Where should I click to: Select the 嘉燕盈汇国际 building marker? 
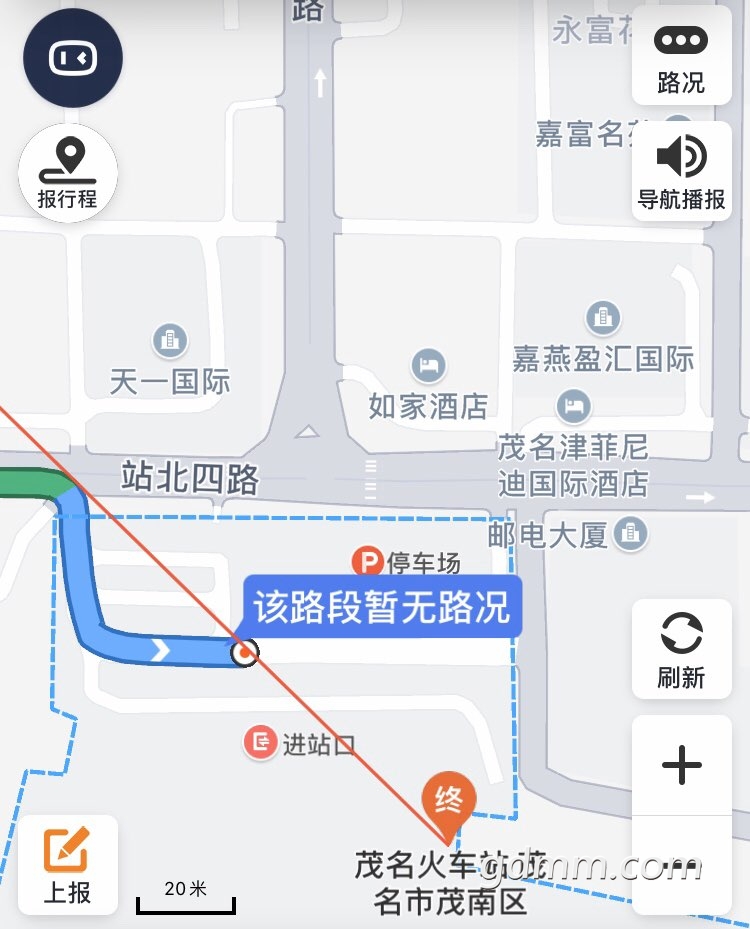pos(603,318)
